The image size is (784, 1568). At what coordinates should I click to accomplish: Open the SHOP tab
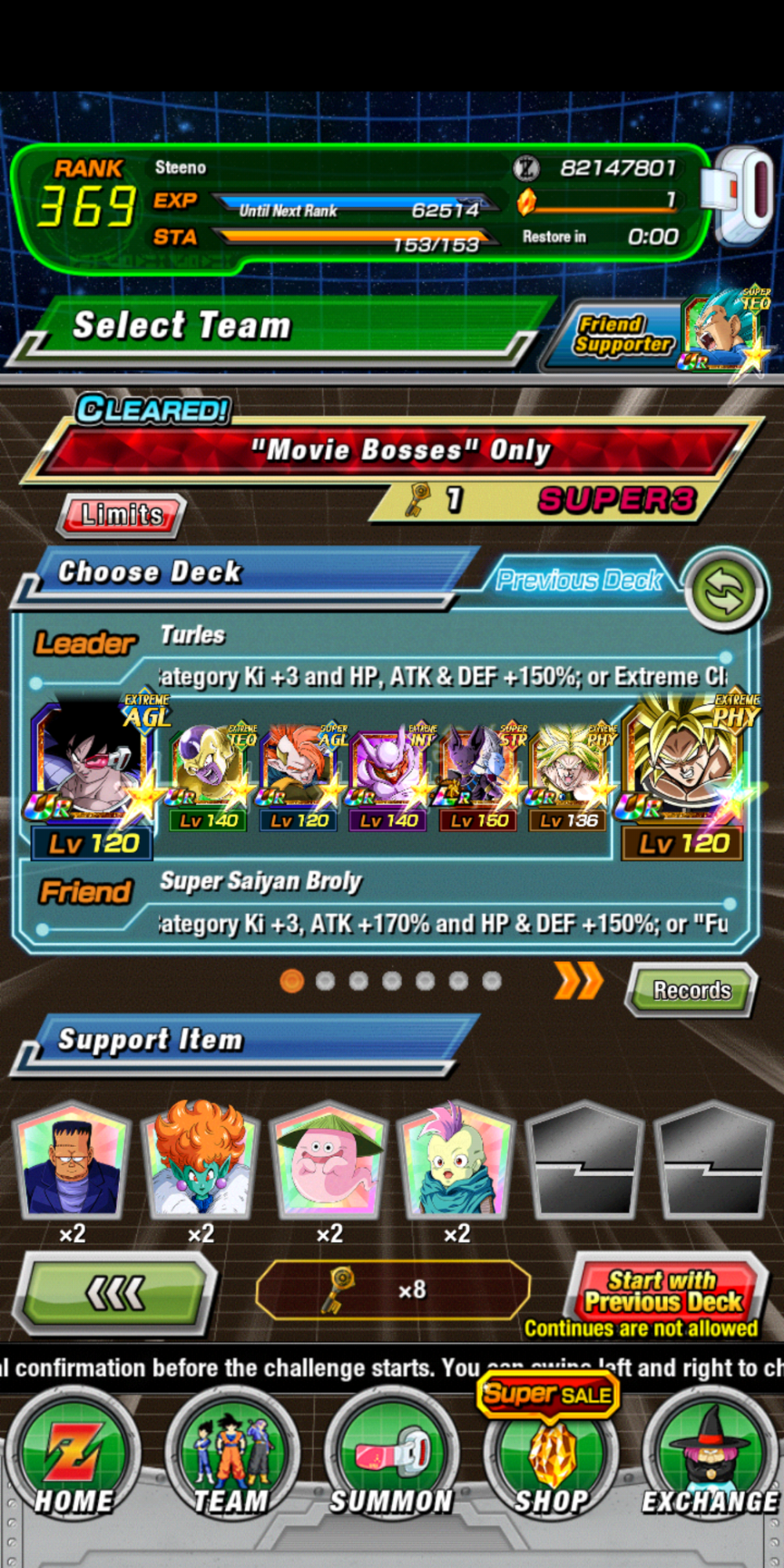point(550,1457)
